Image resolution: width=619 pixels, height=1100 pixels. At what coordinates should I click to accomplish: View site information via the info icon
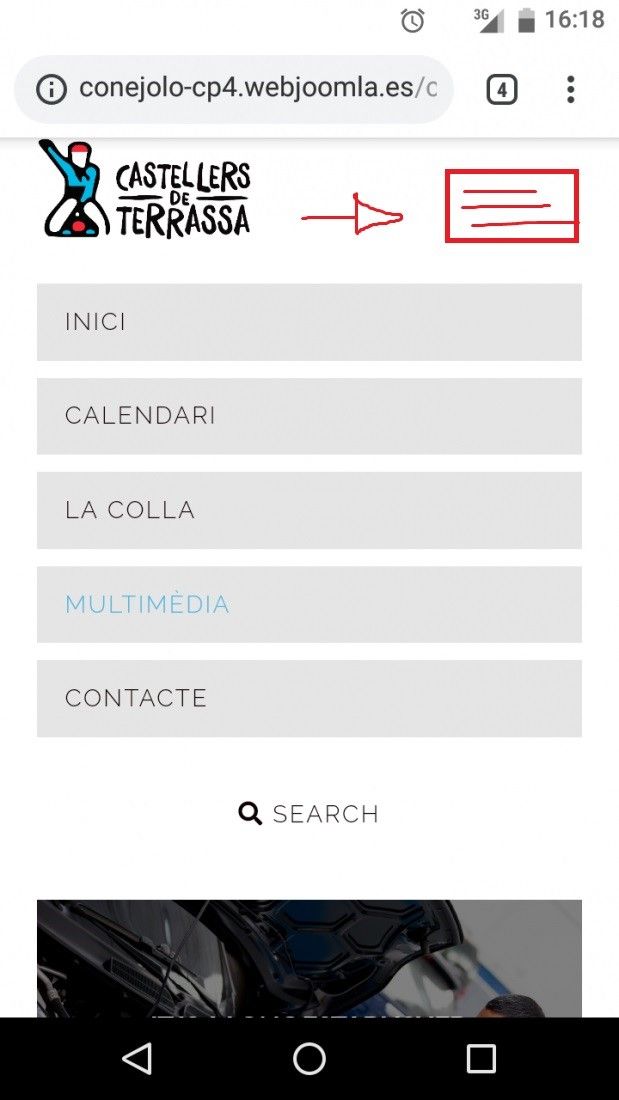click(51, 90)
